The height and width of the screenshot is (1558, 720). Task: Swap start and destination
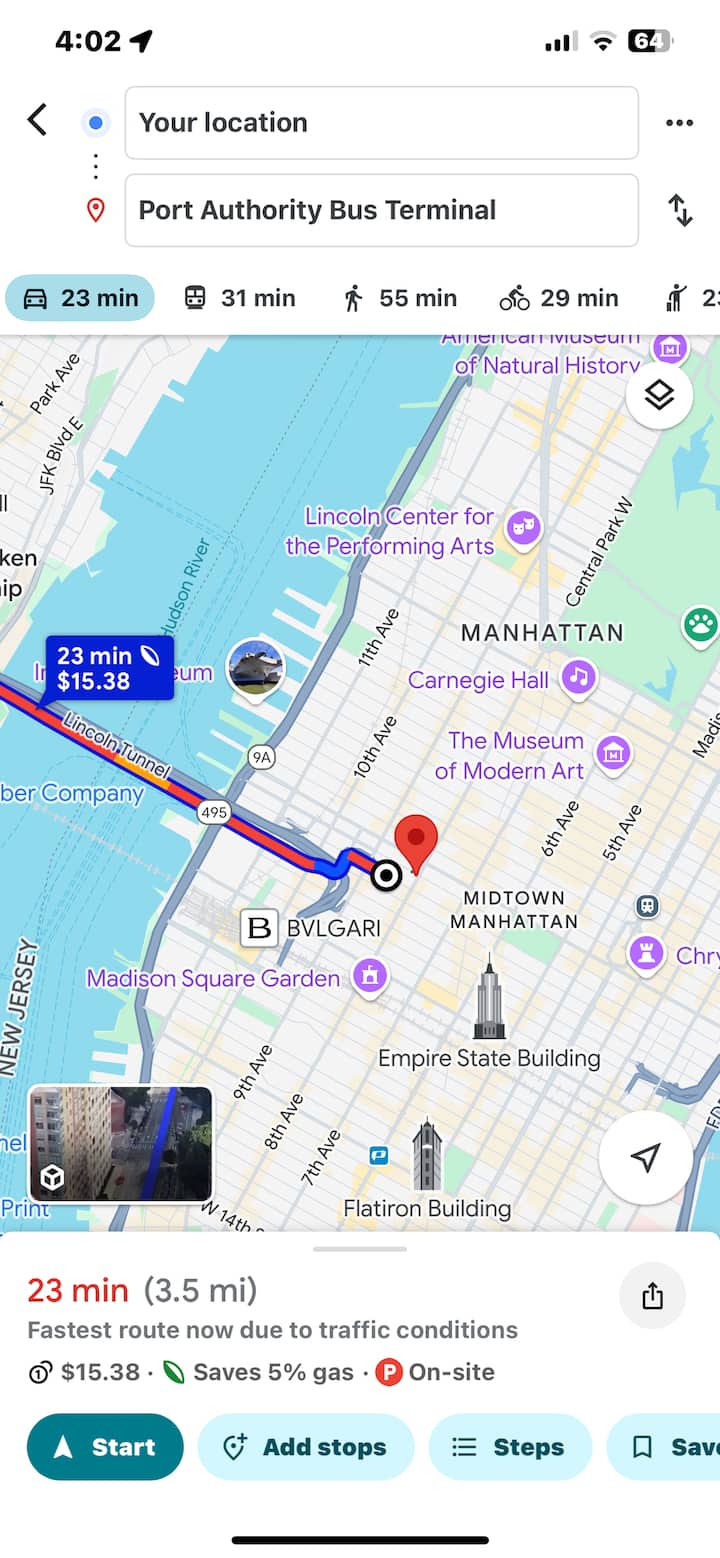pos(680,210)
